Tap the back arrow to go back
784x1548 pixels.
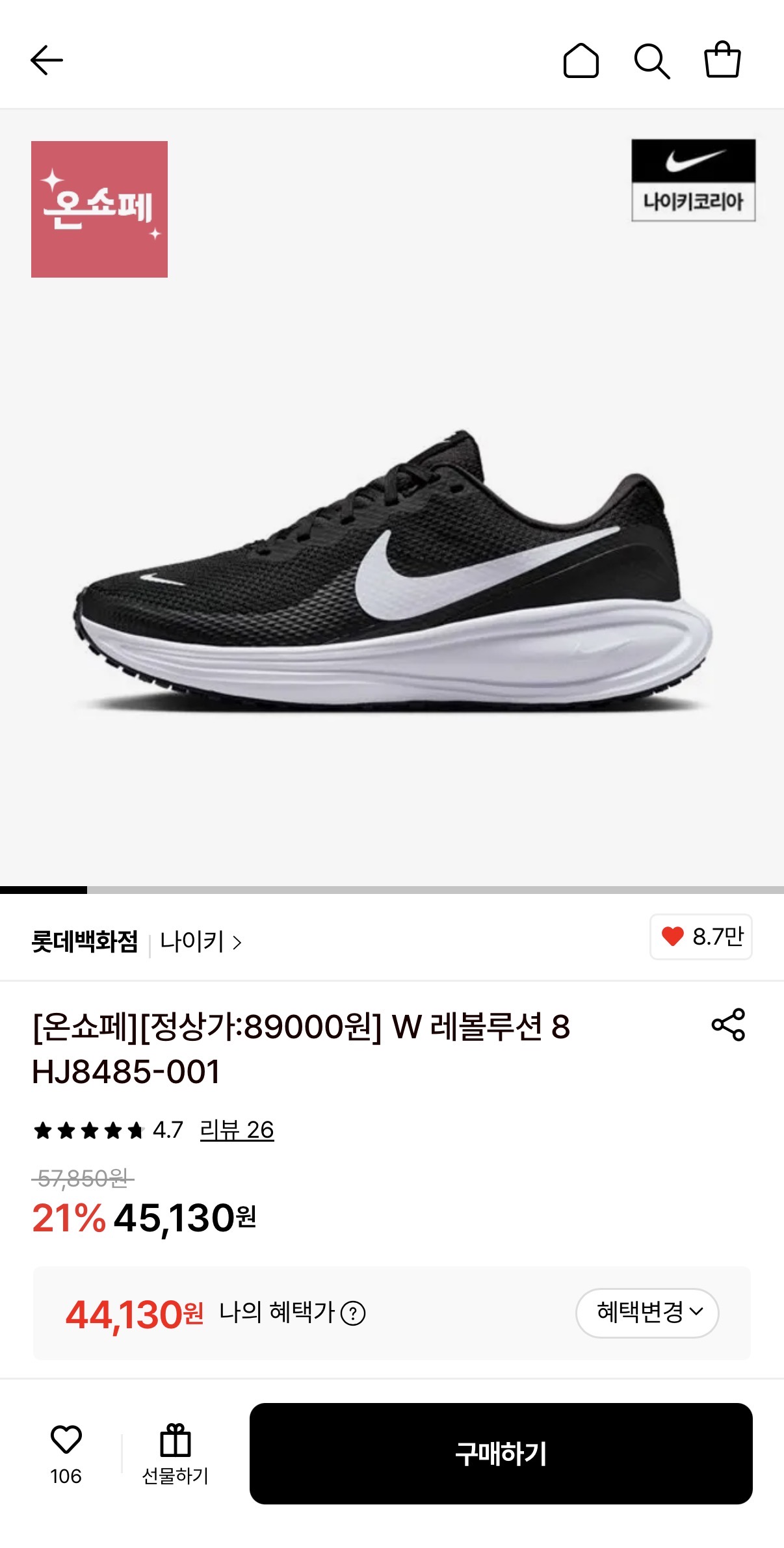47,60
